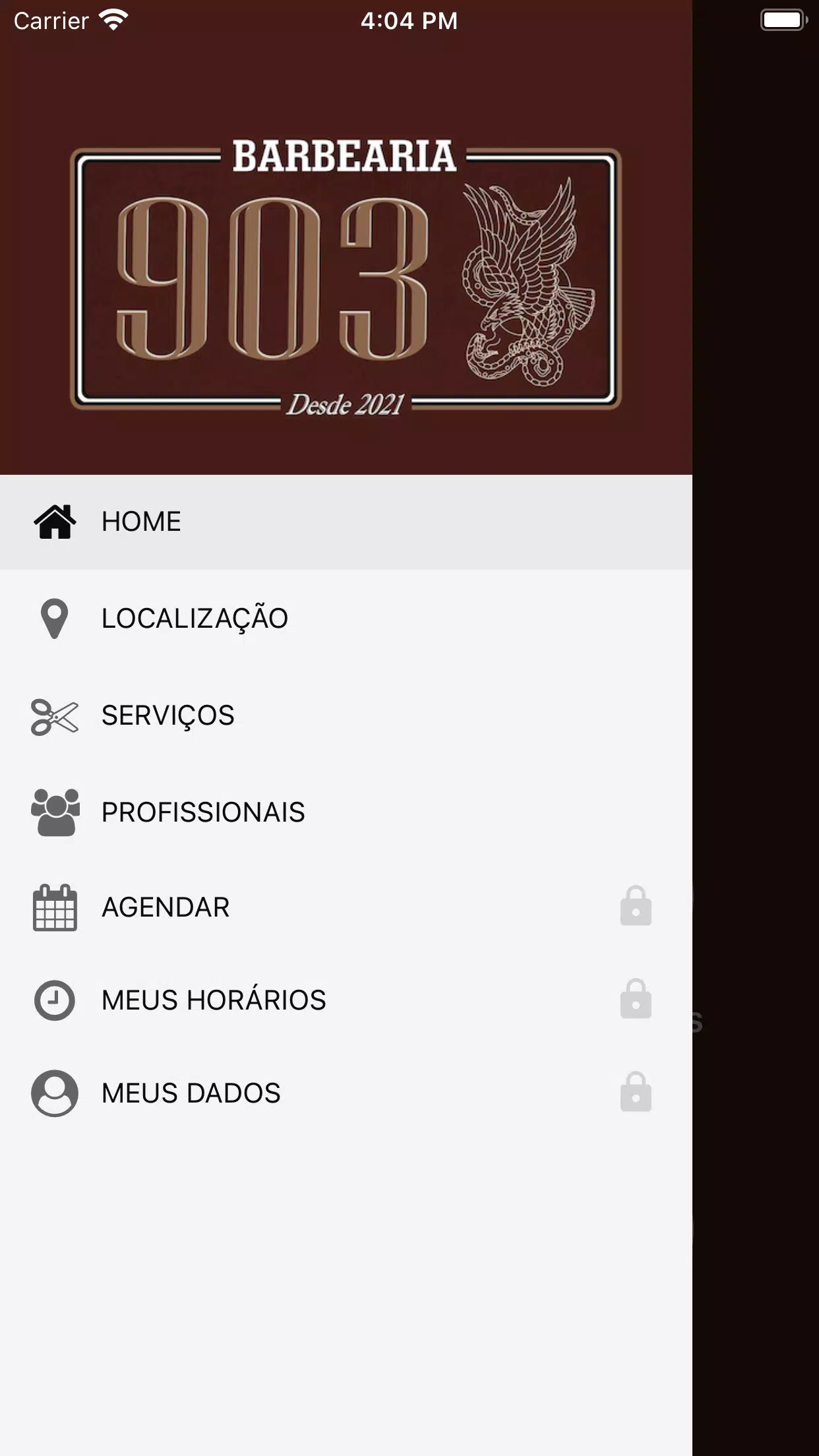
Task: Select the scissors icon next to SERVIÇOS
Action: (55, 716)
